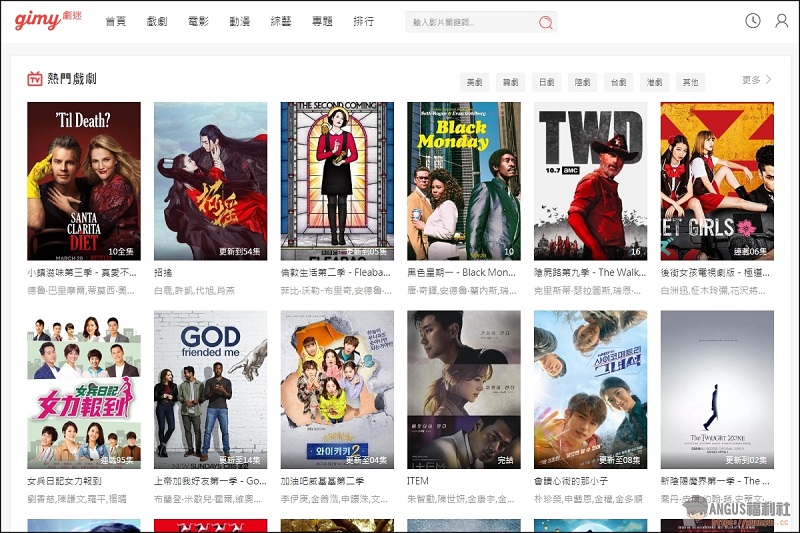Open the Black Monday show card
This screenshot has width=800, height=533.
tap(463, 180)
